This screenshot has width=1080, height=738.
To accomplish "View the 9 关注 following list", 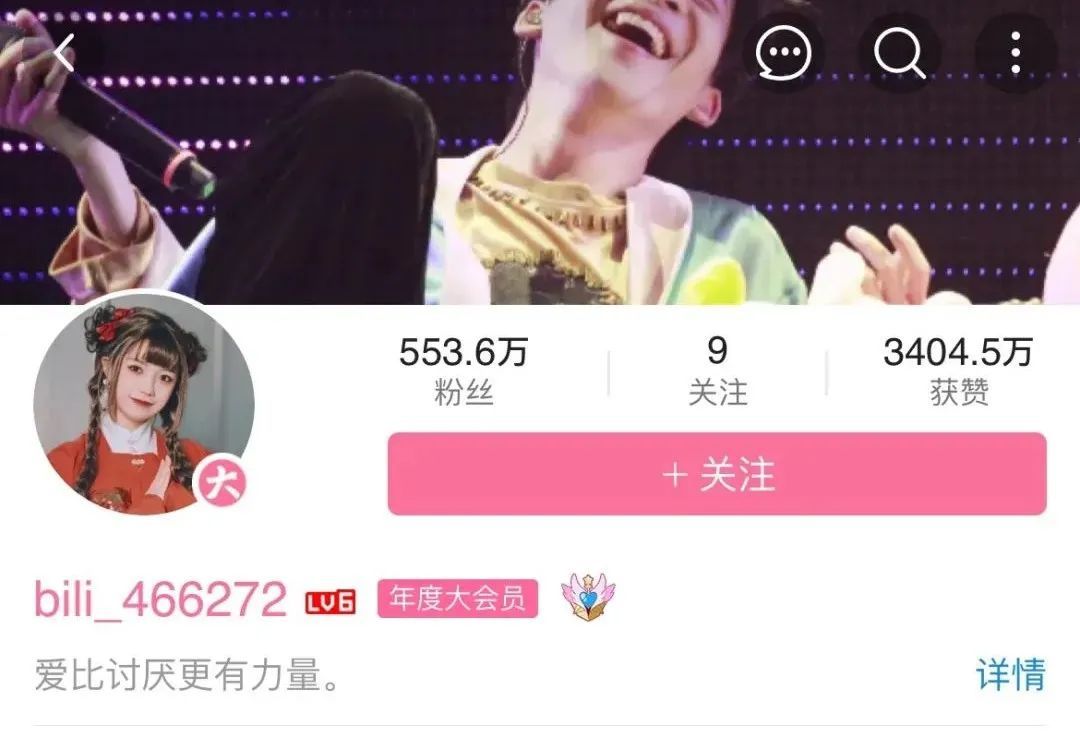I will pyautogui.click(x=717, y=371).
